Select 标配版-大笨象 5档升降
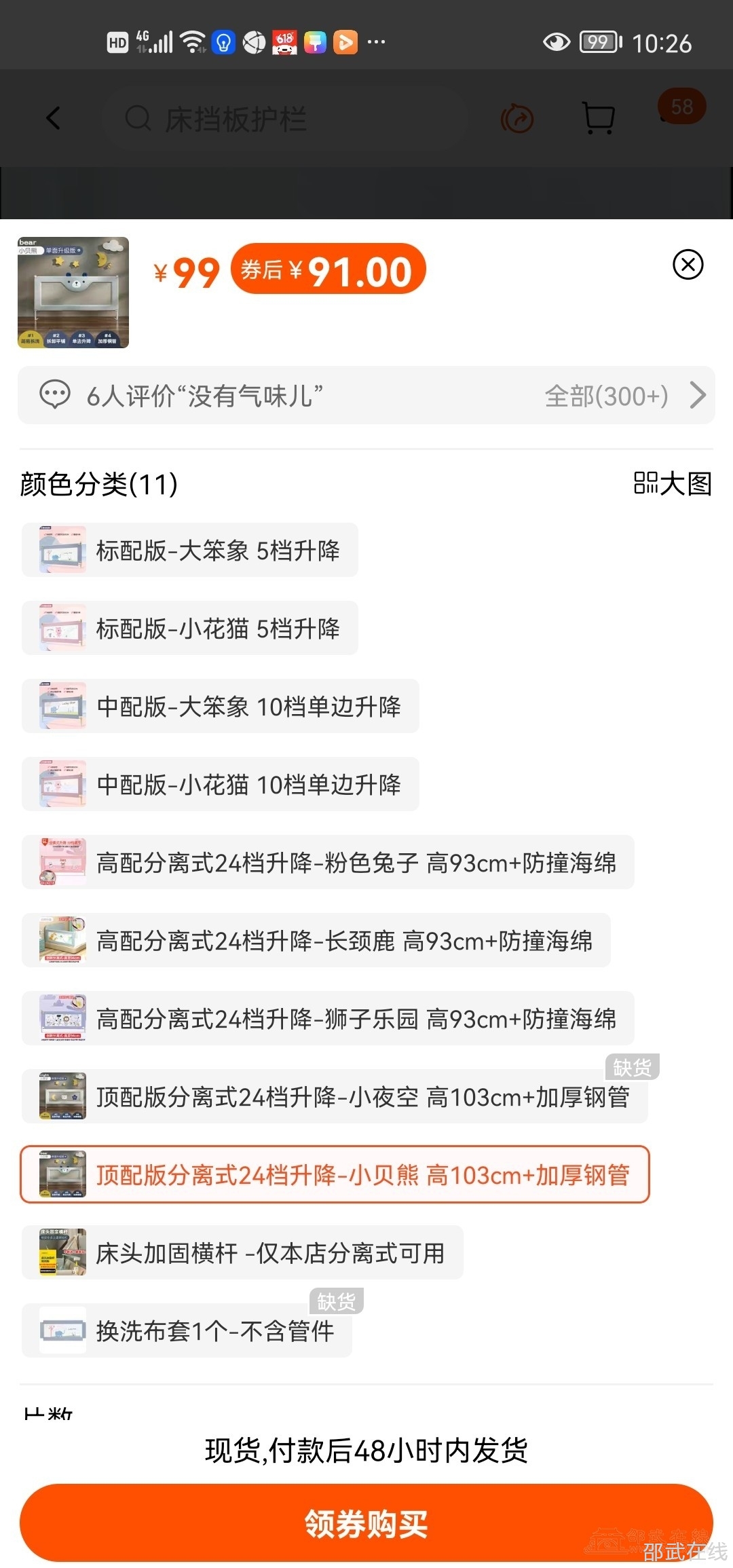 [x=190, y=550]
